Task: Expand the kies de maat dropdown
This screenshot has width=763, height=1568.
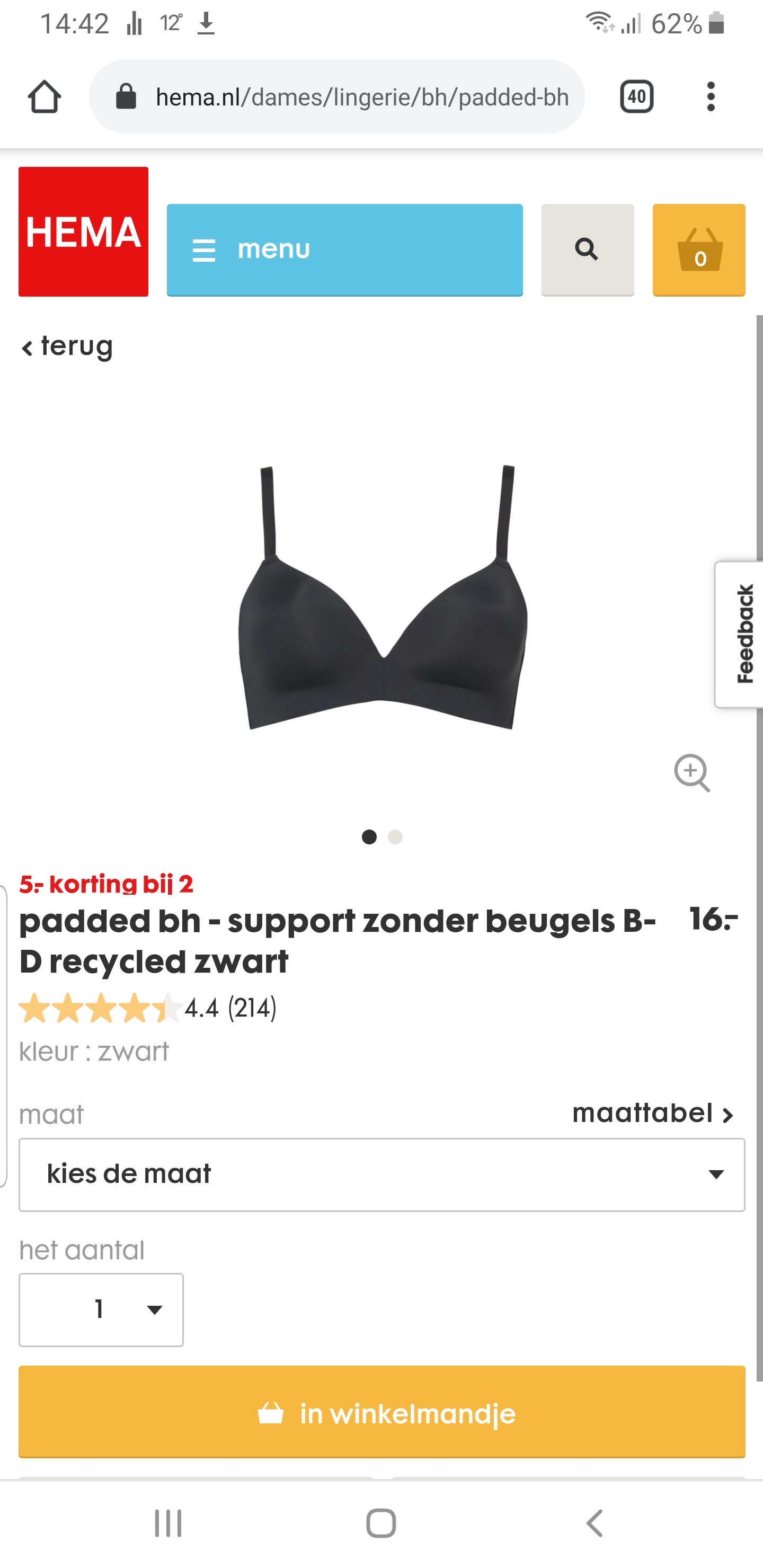Action: 381,1174
